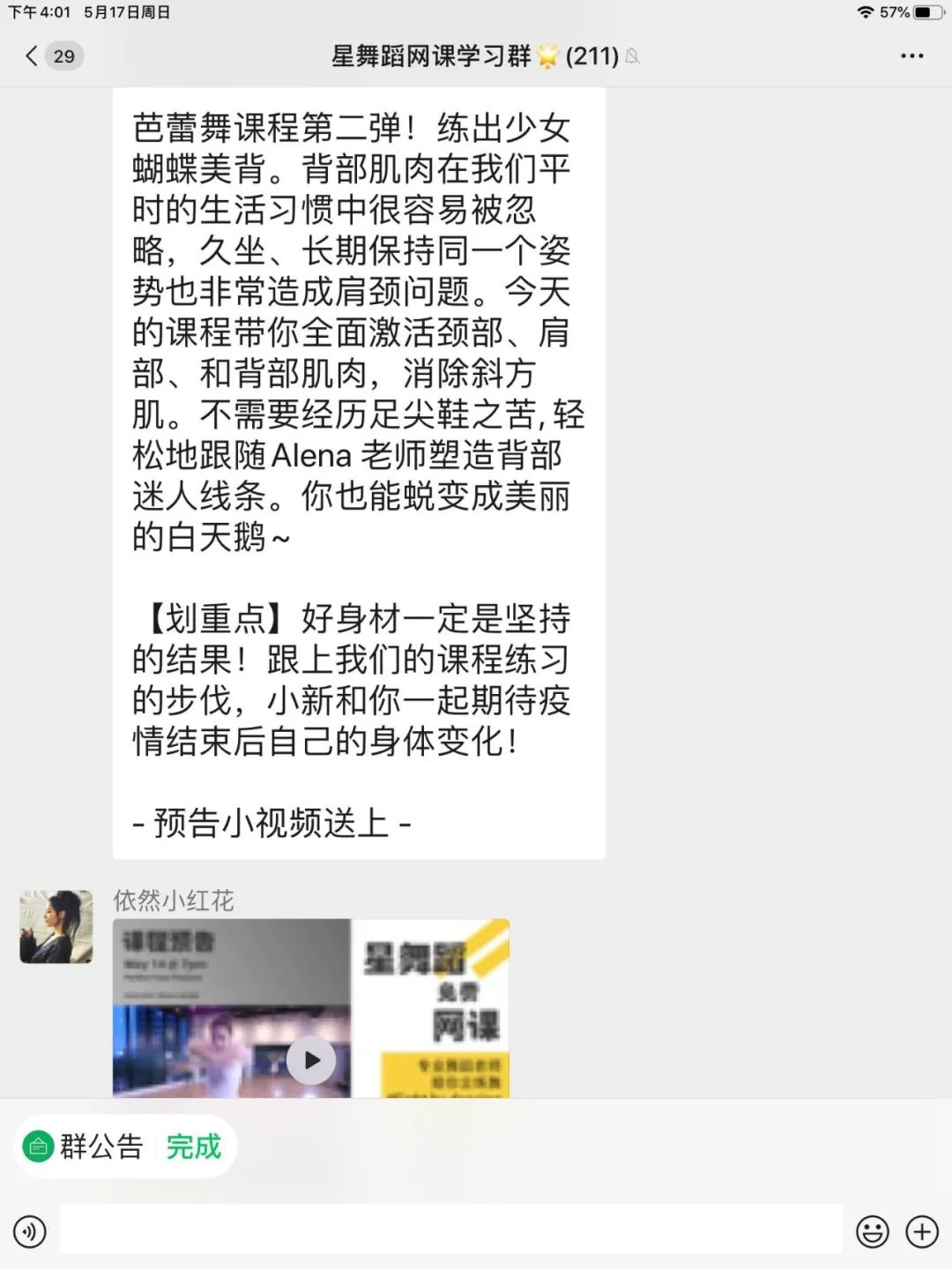The width and height of the screenshot is (952, 1269).
Task: Open the emoji picker
Action: [873, 1231]
